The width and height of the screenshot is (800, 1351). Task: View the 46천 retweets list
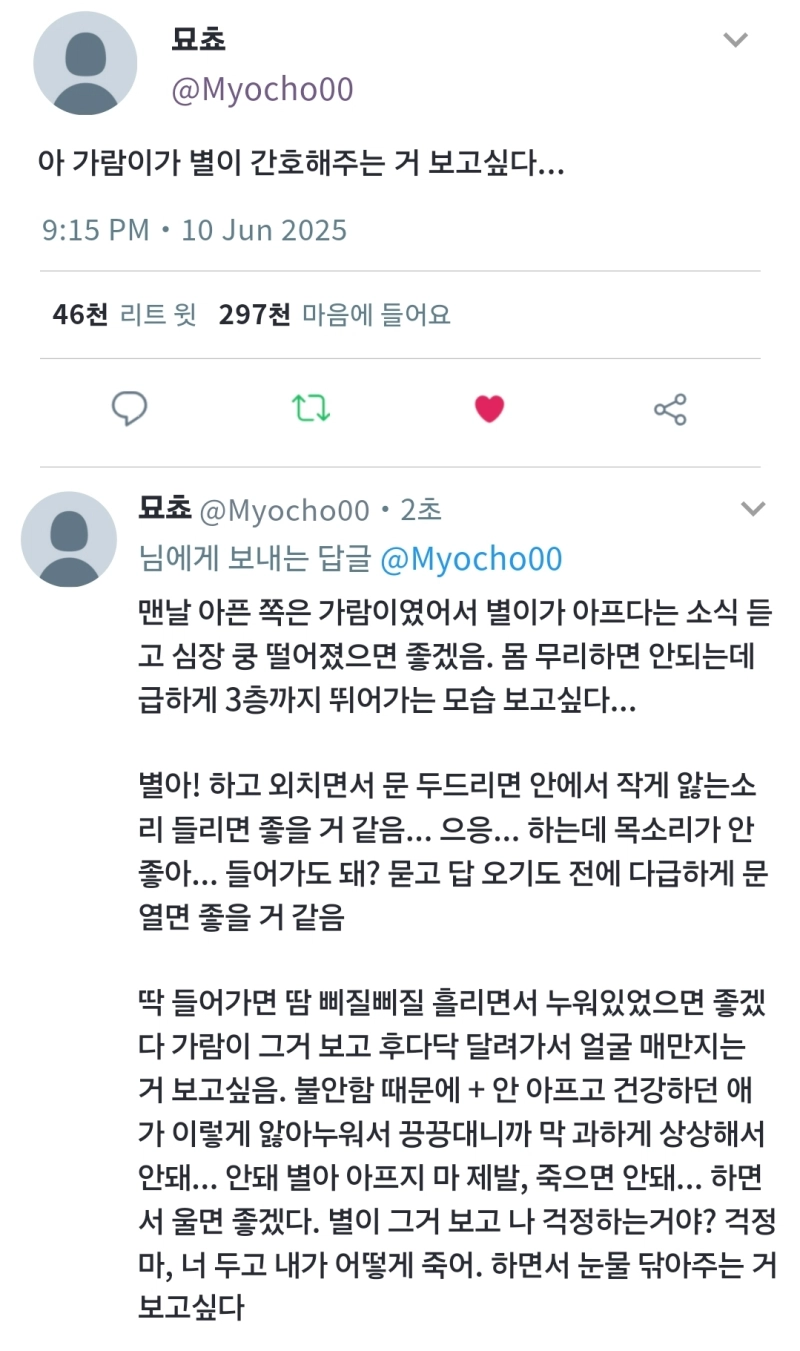point(124,315)
